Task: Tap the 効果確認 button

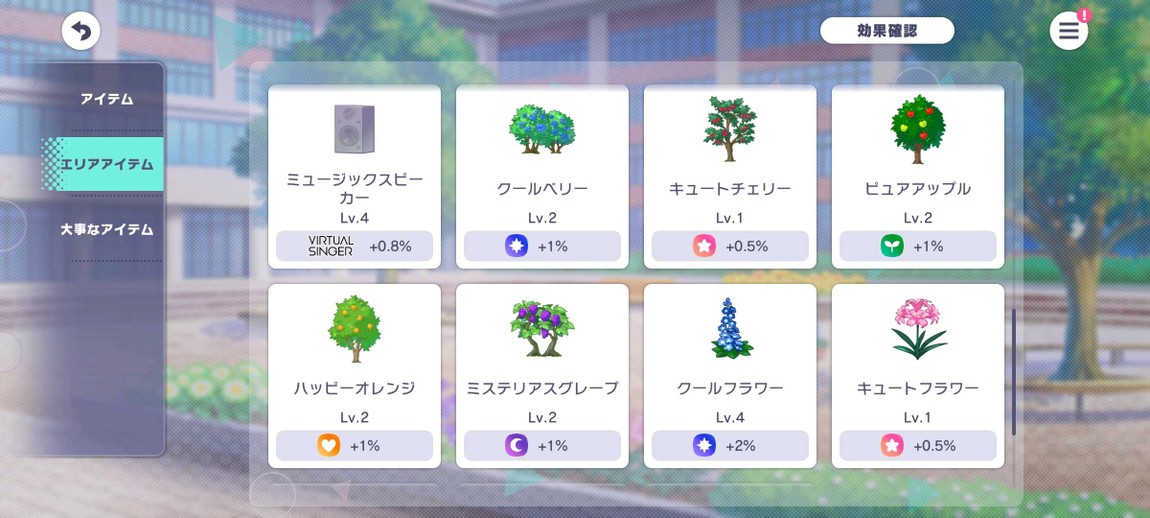Action: coord(886,31)
